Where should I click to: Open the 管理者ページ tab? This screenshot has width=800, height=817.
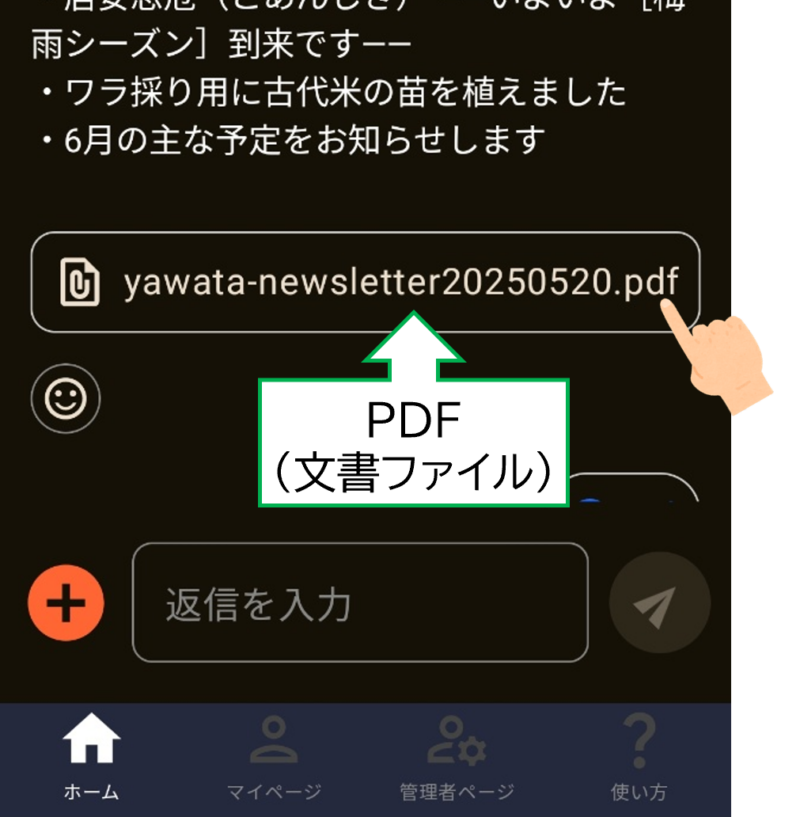coord(456,760)
